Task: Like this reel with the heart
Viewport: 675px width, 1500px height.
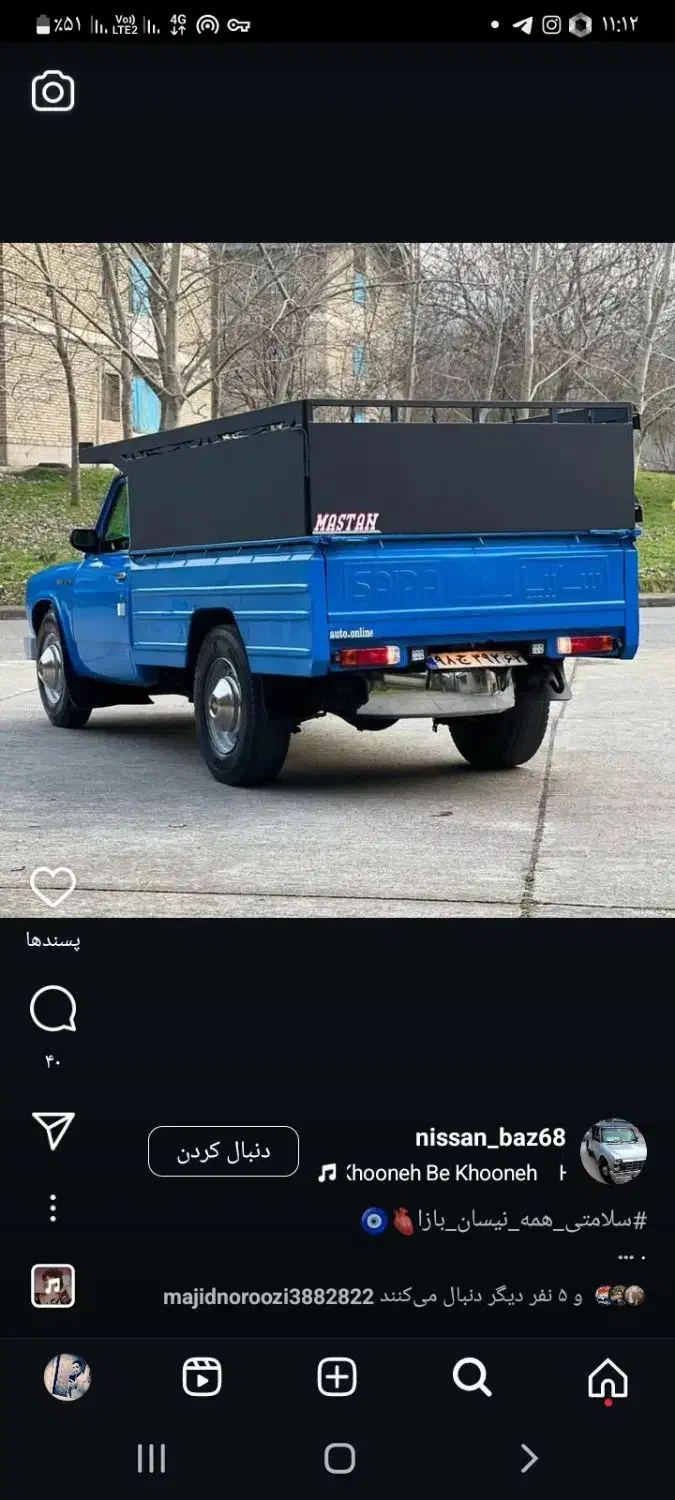Action: (x=53, y=887)
